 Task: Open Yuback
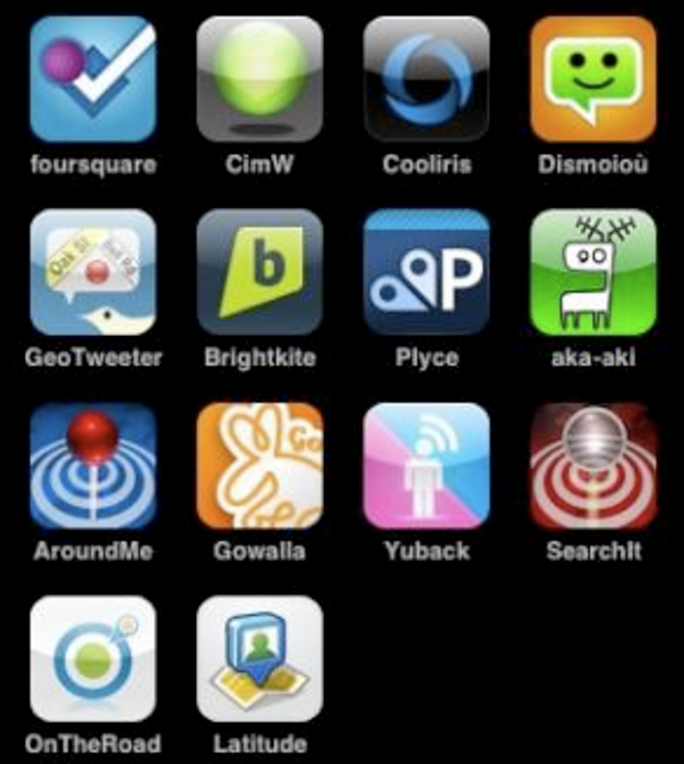click(427, 466)
